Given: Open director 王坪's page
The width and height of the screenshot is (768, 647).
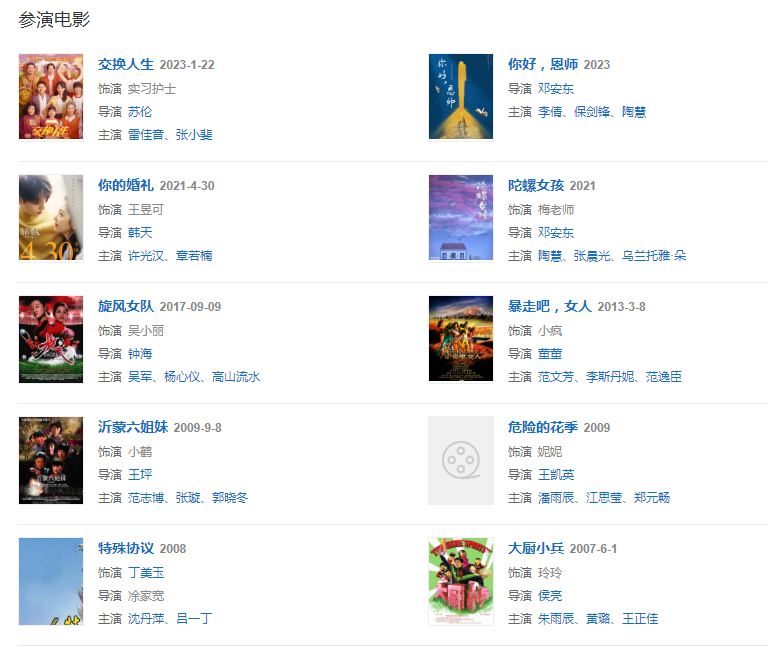Looking at the screenshot, I should coord(140,474).
